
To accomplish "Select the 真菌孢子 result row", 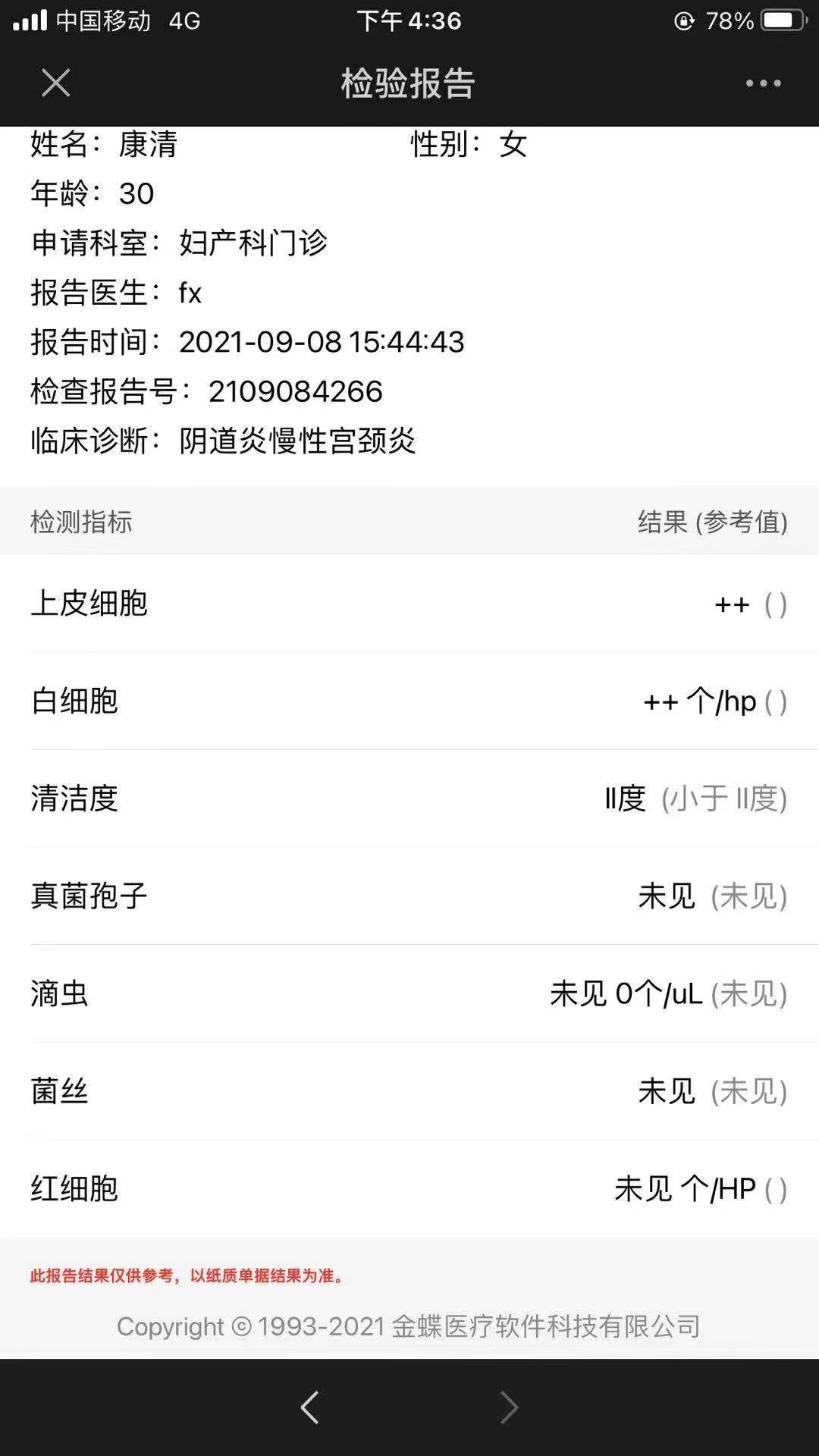I will click(x=409, y=896).
